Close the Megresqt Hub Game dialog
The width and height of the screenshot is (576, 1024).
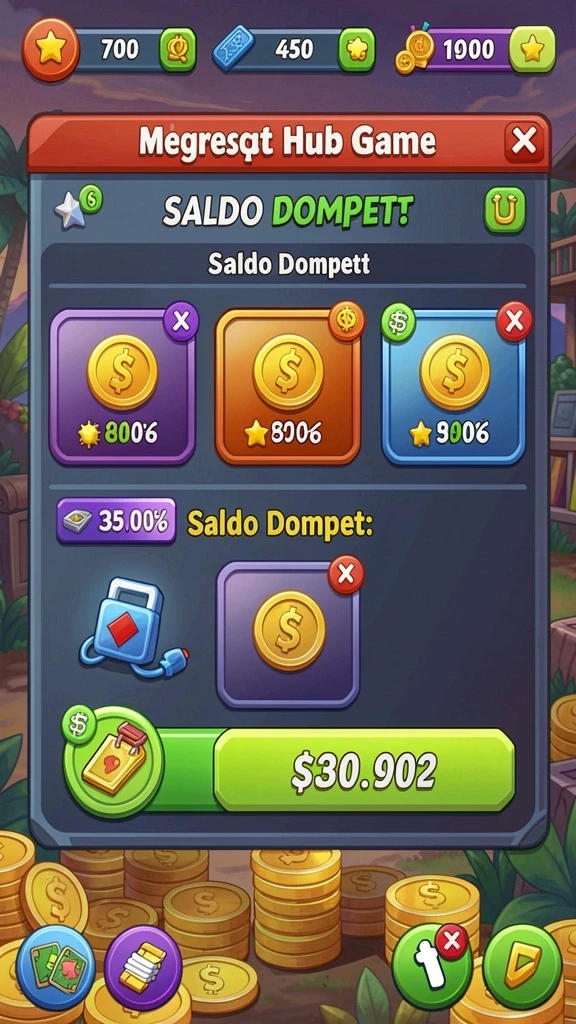click(524, 141)
